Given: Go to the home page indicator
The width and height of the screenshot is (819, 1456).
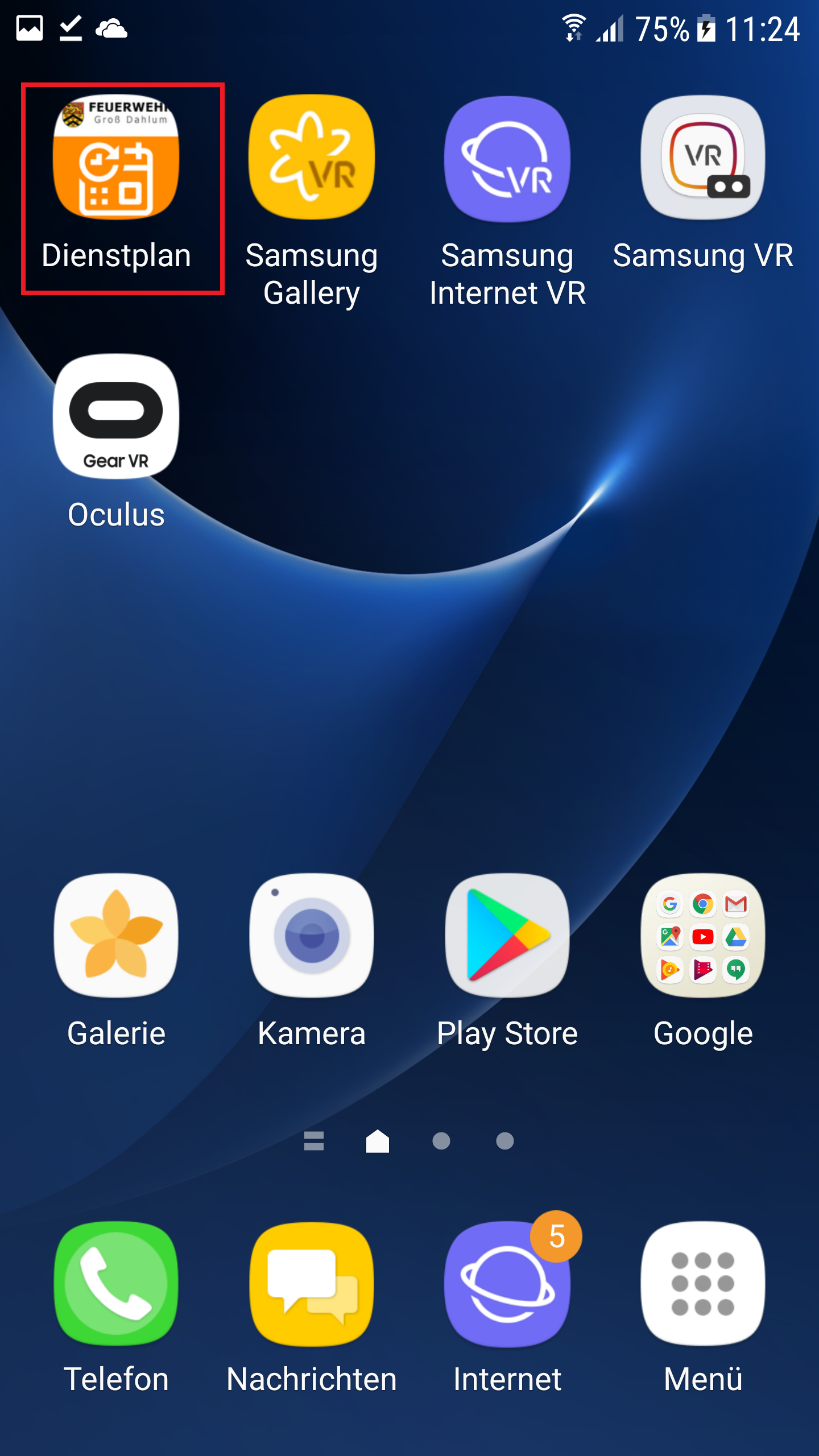Looking at the screenshot, I should (x=378, y=1141).
